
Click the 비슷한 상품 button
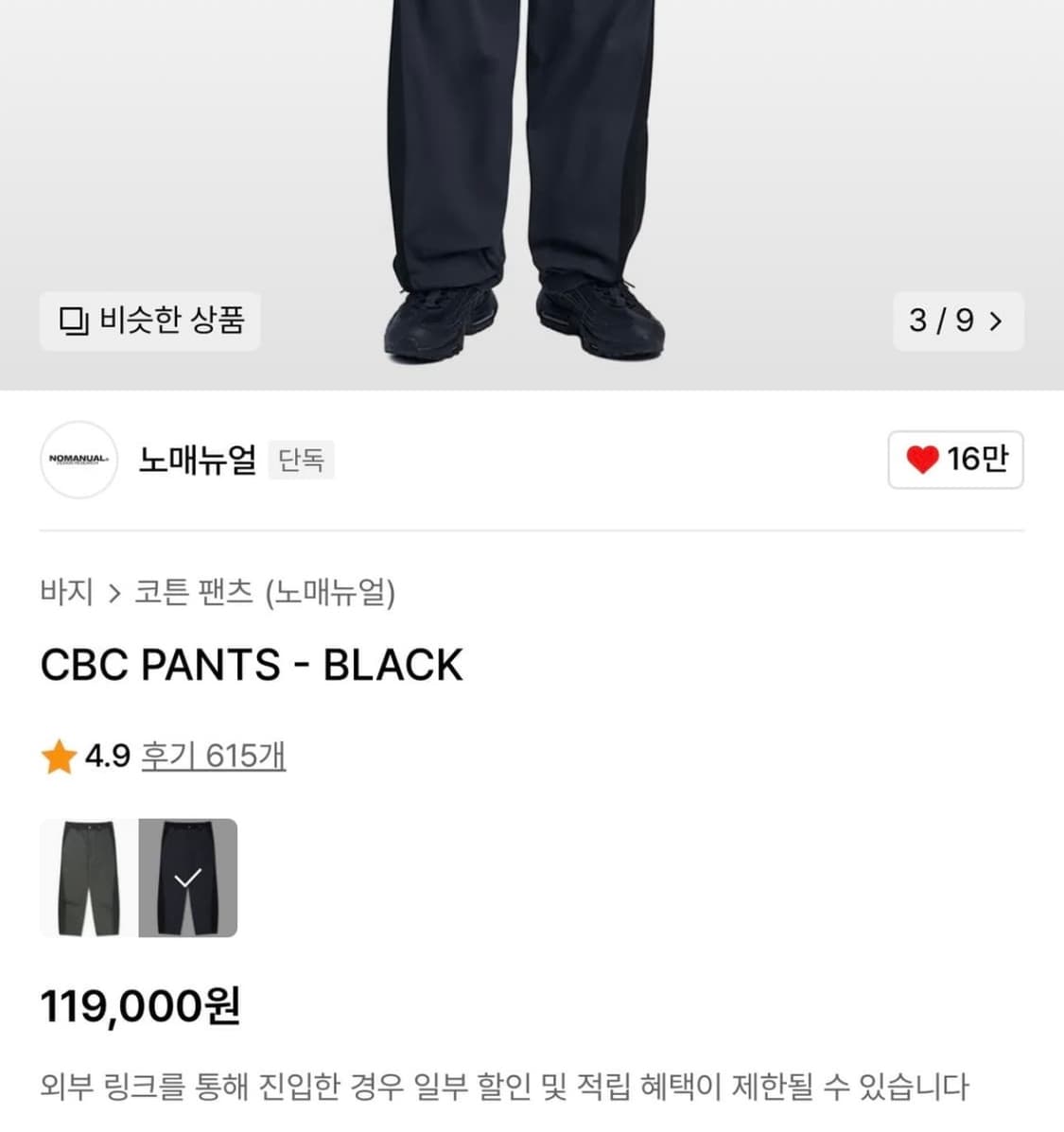pyautogui.click(x=149, y=322)
